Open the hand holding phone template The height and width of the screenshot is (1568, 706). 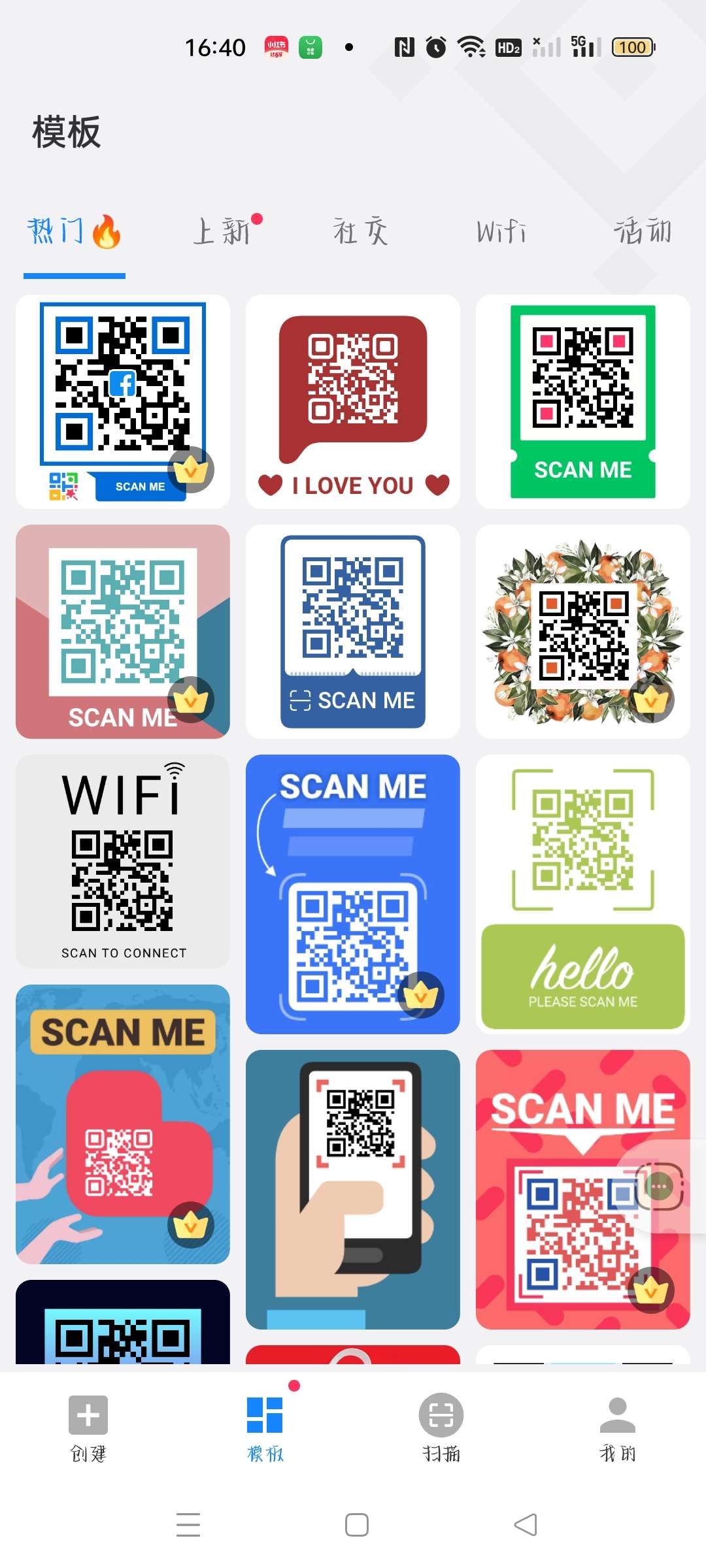coord(353,1189)
